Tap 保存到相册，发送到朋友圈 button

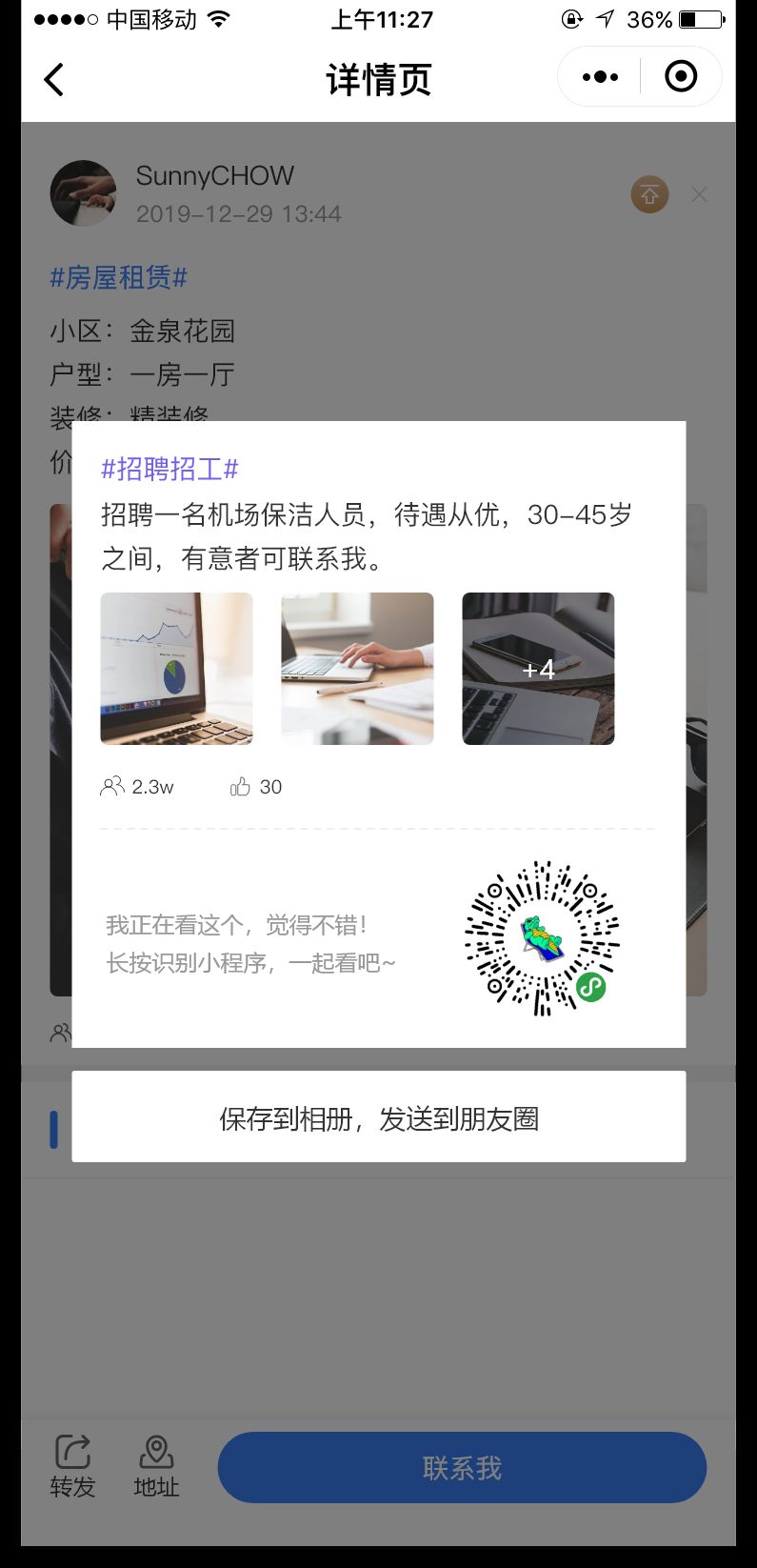(379, 1117)
